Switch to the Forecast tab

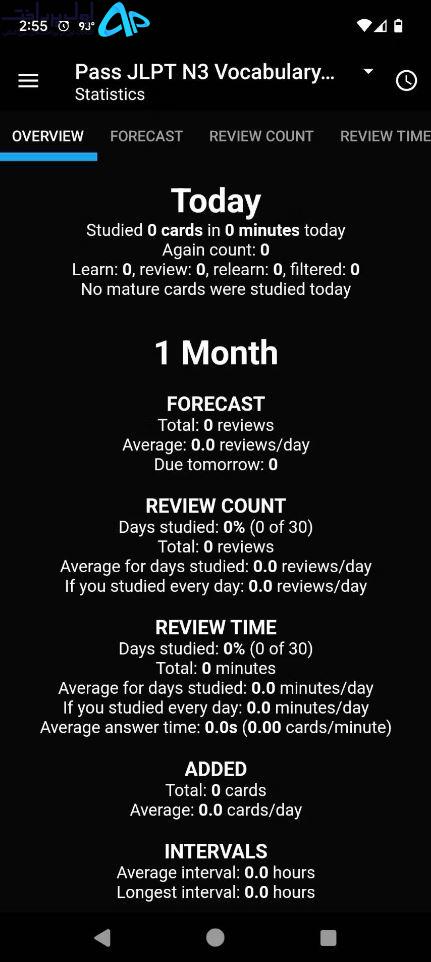coord(147,136)
